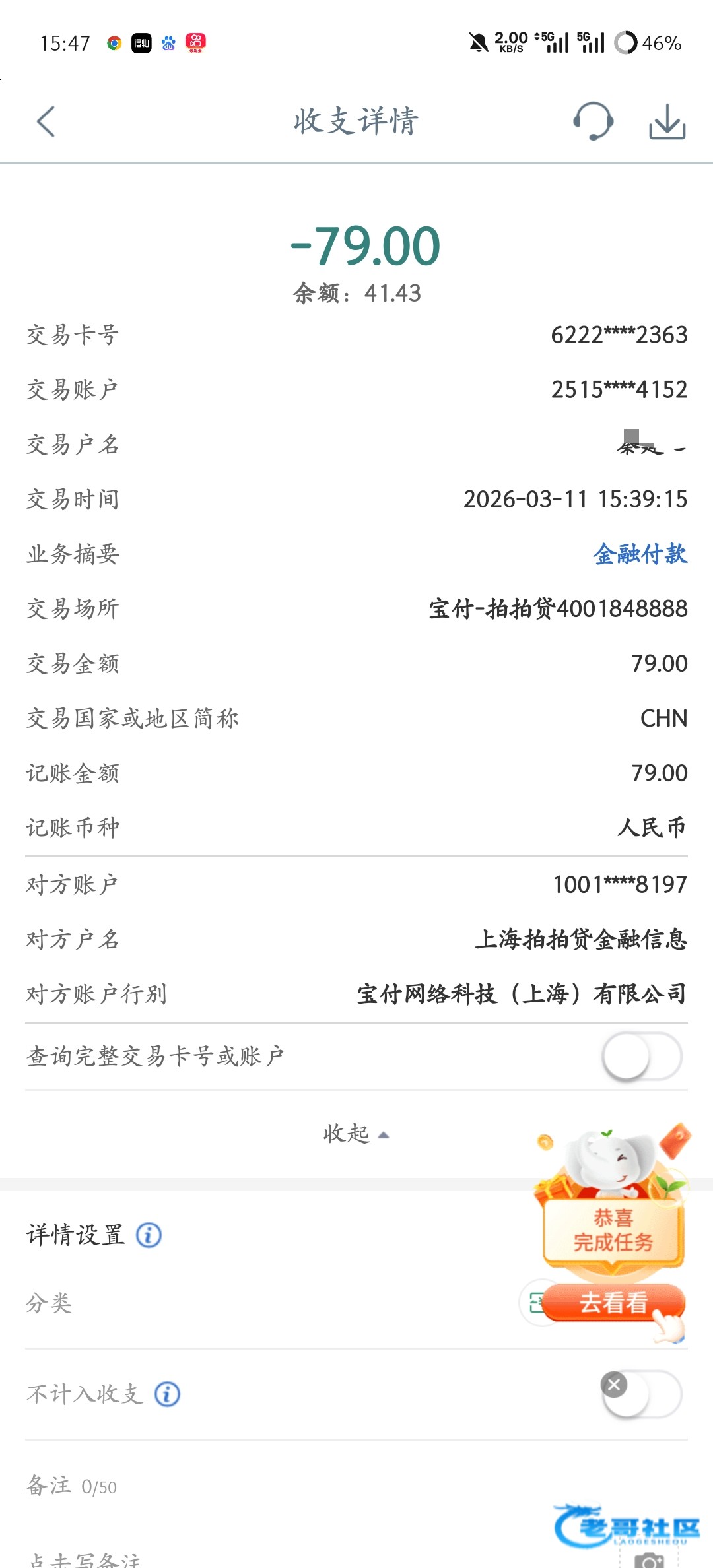Open 详情设置 info icon
713x1568 pixels.
pos(149,1235)
